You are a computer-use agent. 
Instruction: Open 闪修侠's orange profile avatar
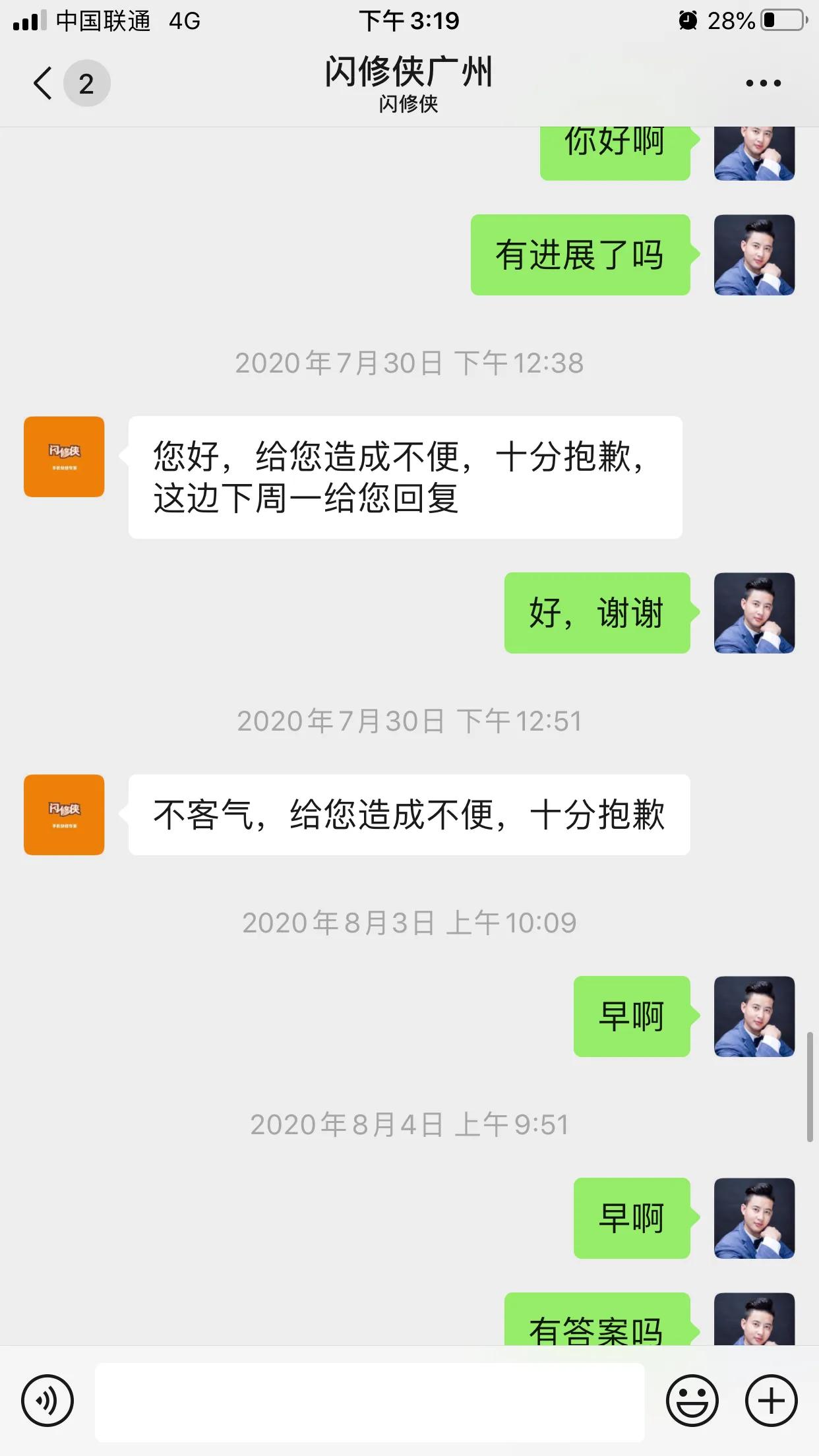tap(63, 457)
